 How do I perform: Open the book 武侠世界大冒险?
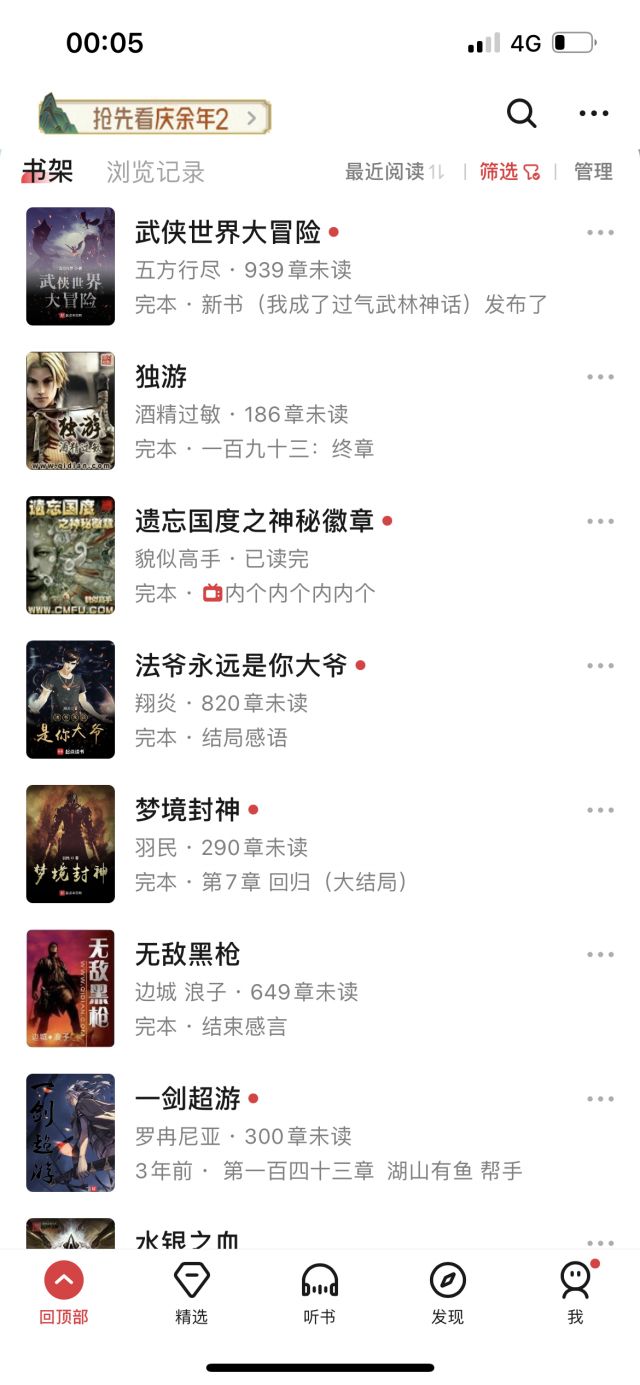tap(228, 233)
